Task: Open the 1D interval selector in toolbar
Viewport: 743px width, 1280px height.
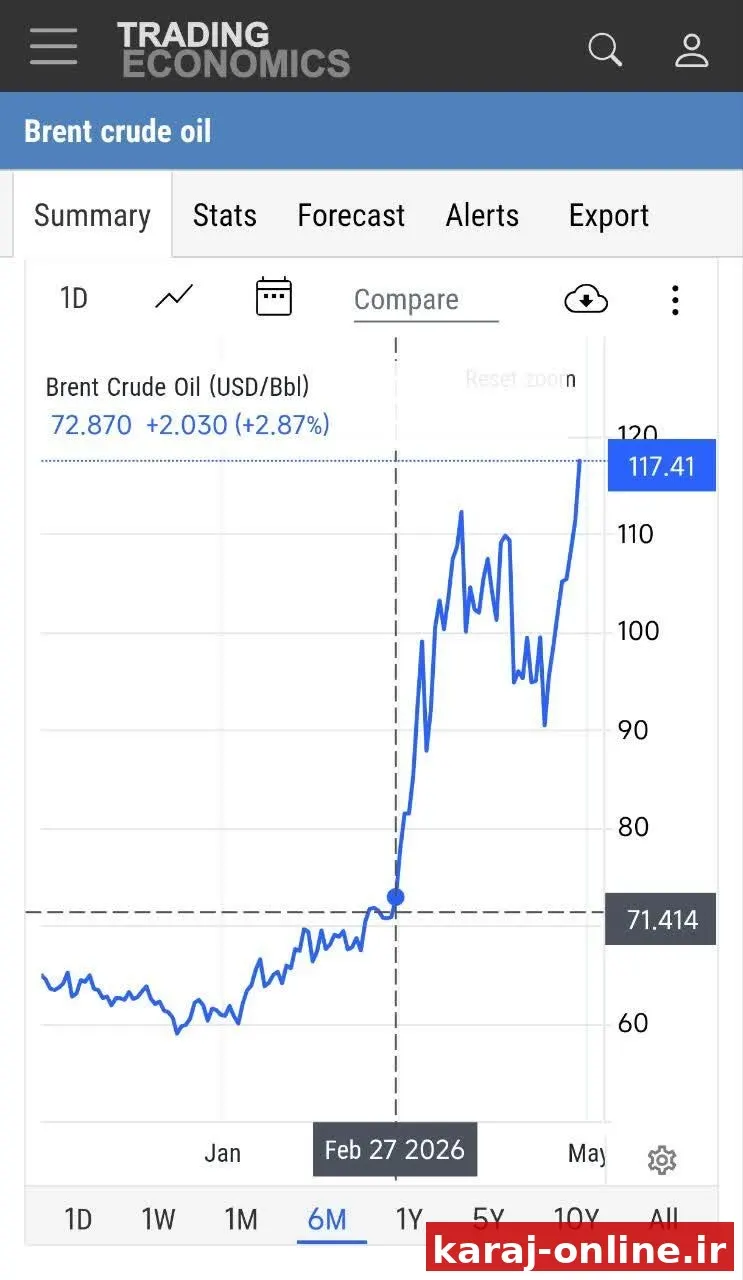Action: 74,298
